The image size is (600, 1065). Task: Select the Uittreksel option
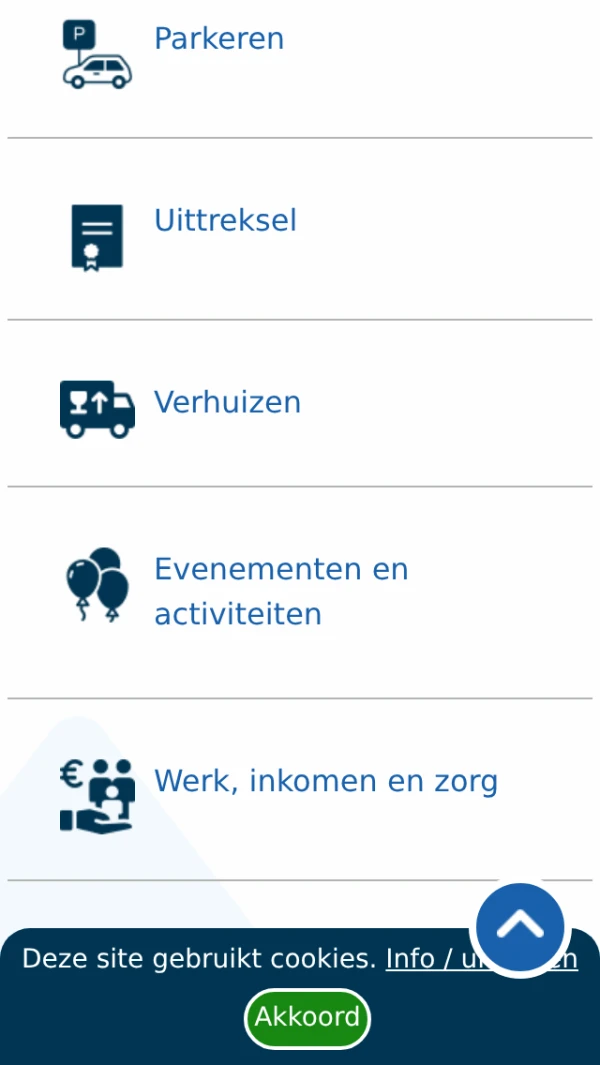(x=225, y=221)
